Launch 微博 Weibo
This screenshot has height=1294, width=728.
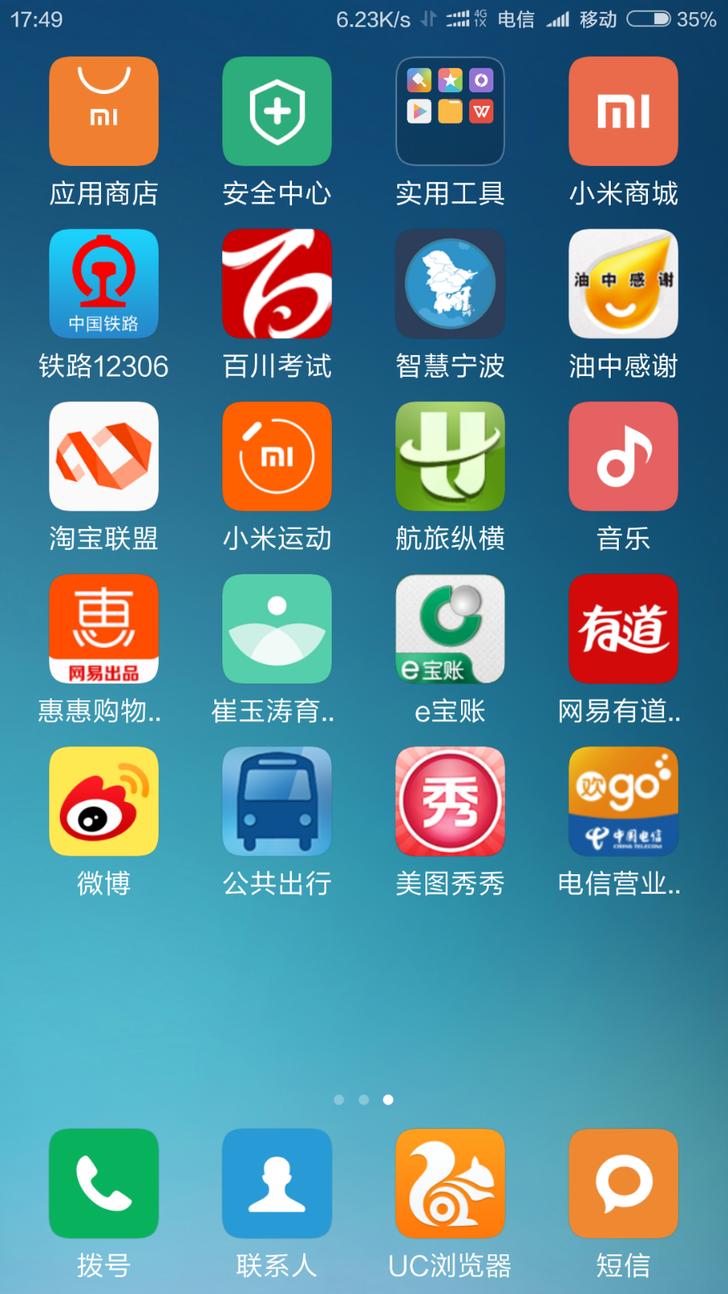(x=103, y=801)
